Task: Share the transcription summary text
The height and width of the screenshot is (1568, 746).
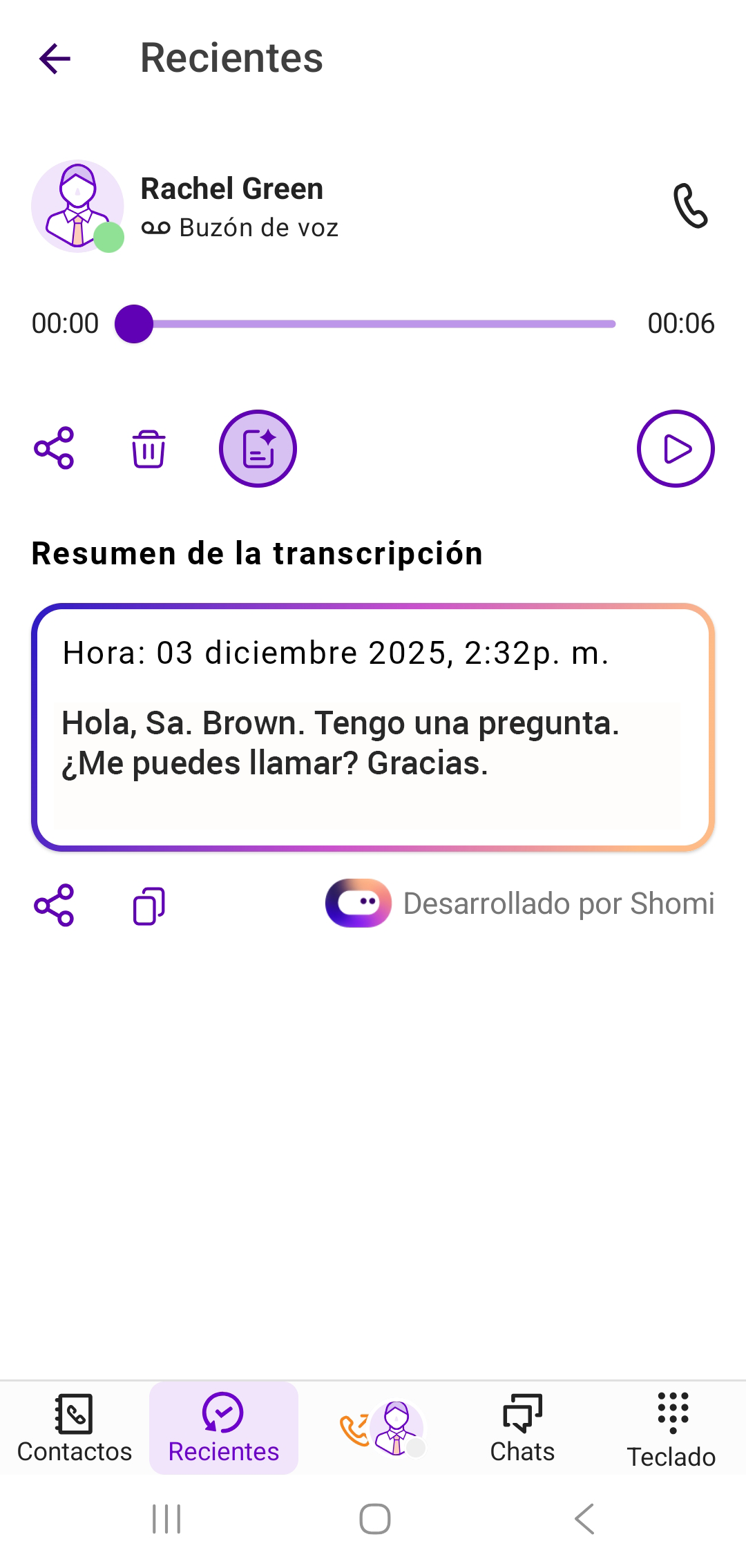Action: [x=54, y=905]
